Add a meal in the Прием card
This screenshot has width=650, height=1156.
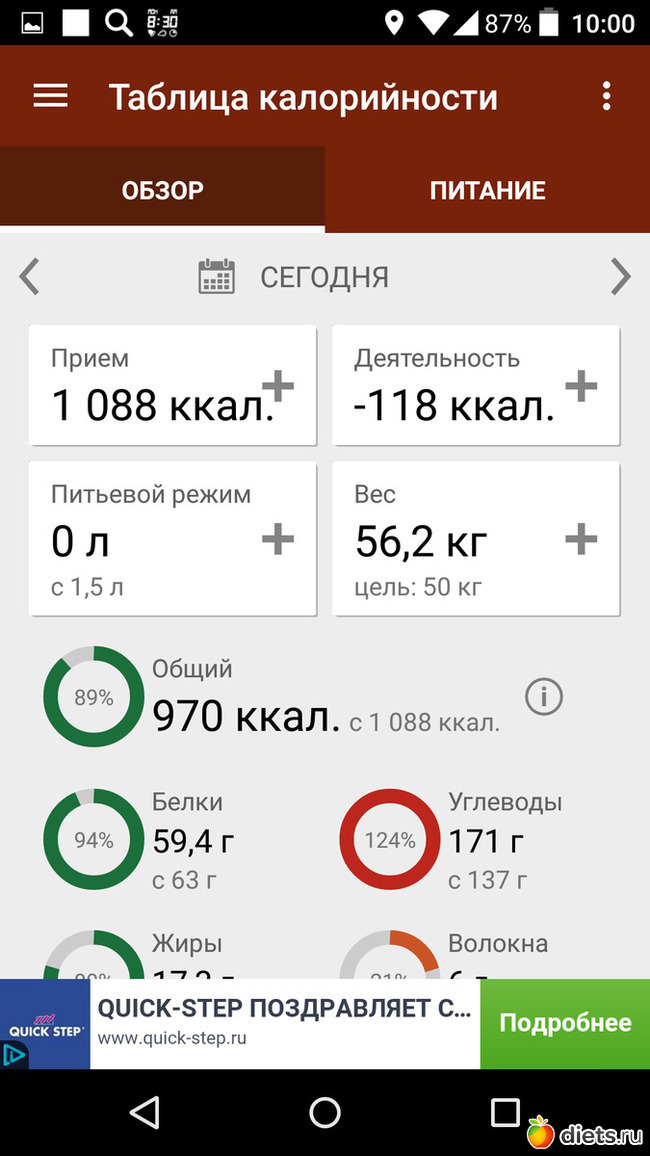278,385
